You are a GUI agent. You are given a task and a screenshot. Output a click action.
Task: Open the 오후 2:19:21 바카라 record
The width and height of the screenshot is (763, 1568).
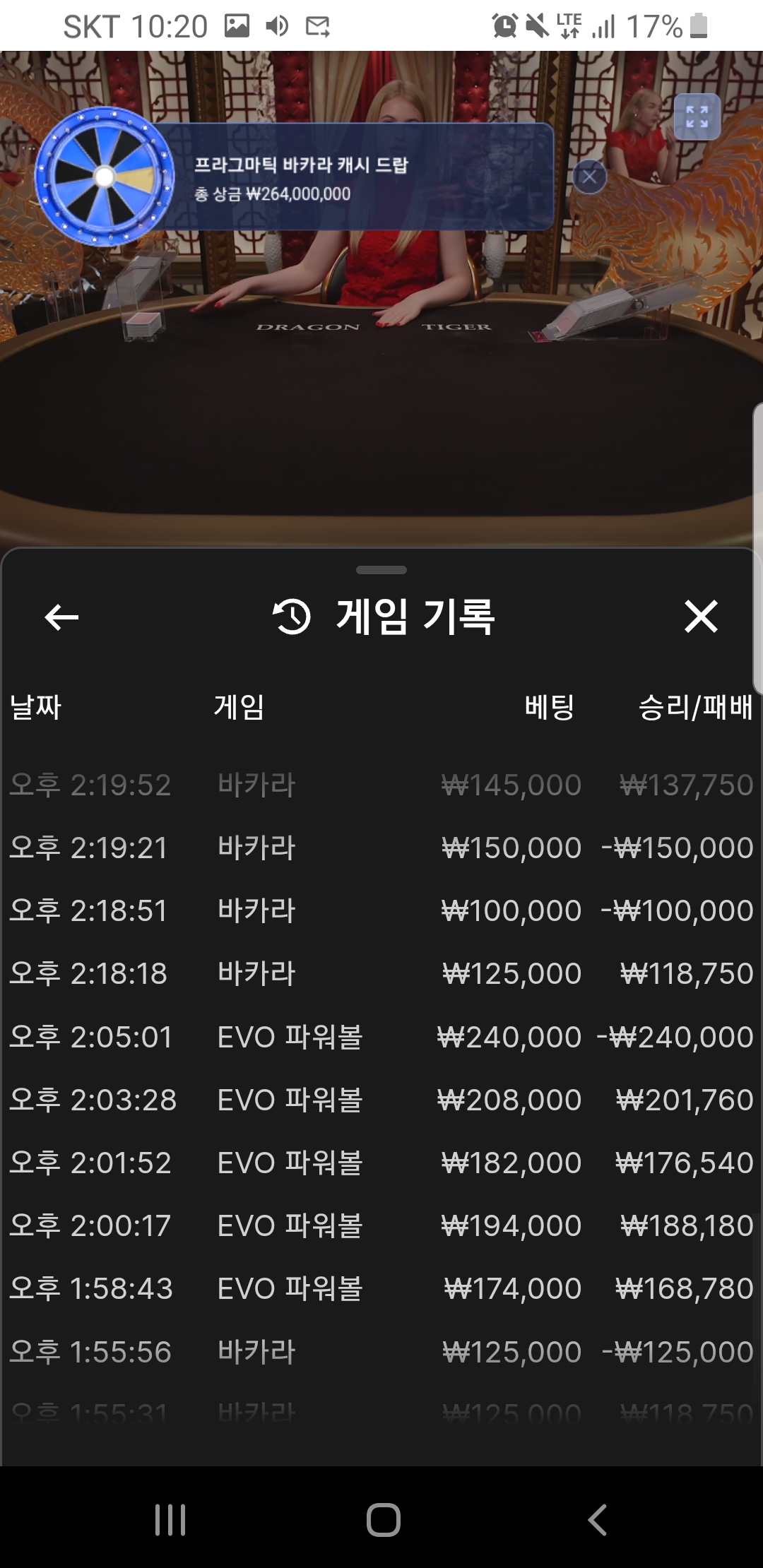point(381,848)
